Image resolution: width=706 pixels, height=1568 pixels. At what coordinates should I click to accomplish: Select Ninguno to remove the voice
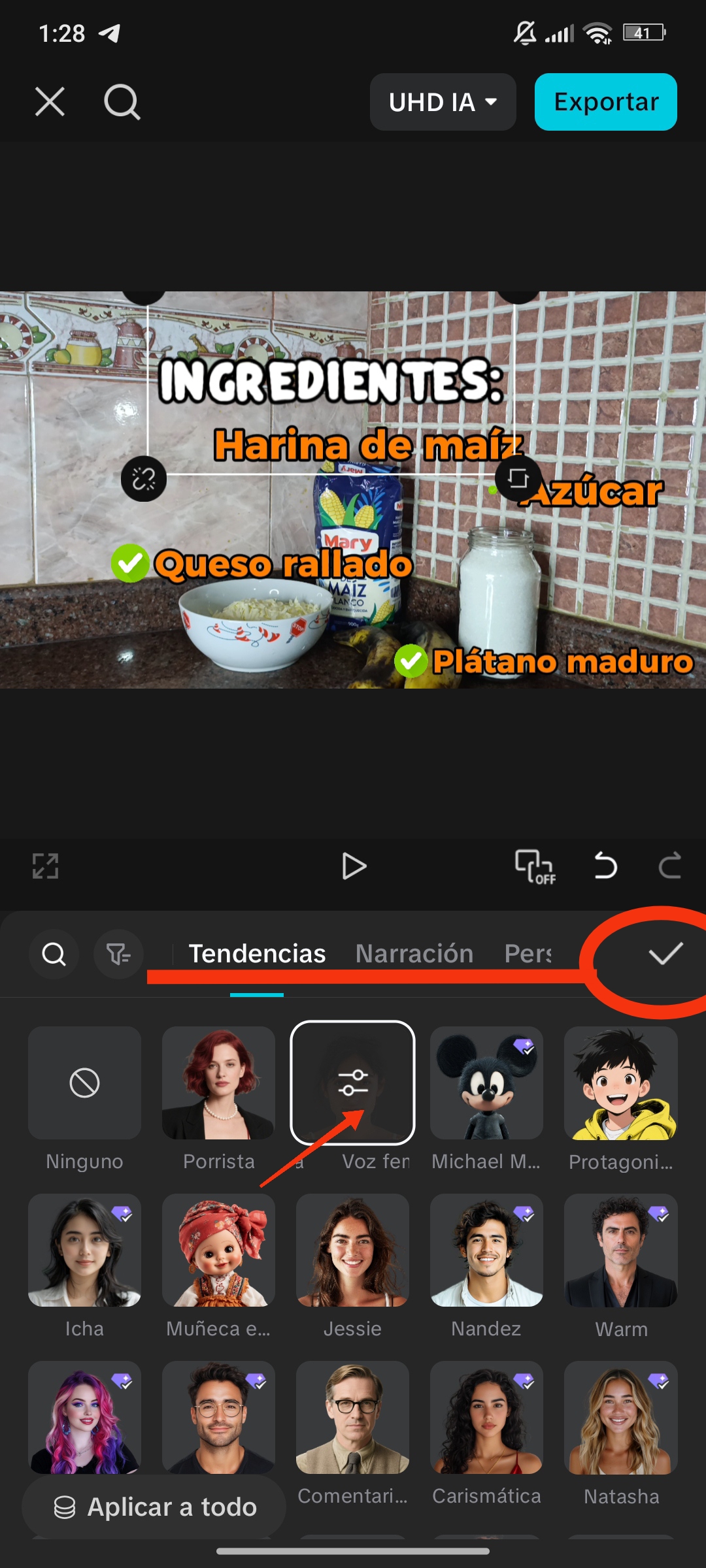84,1083
